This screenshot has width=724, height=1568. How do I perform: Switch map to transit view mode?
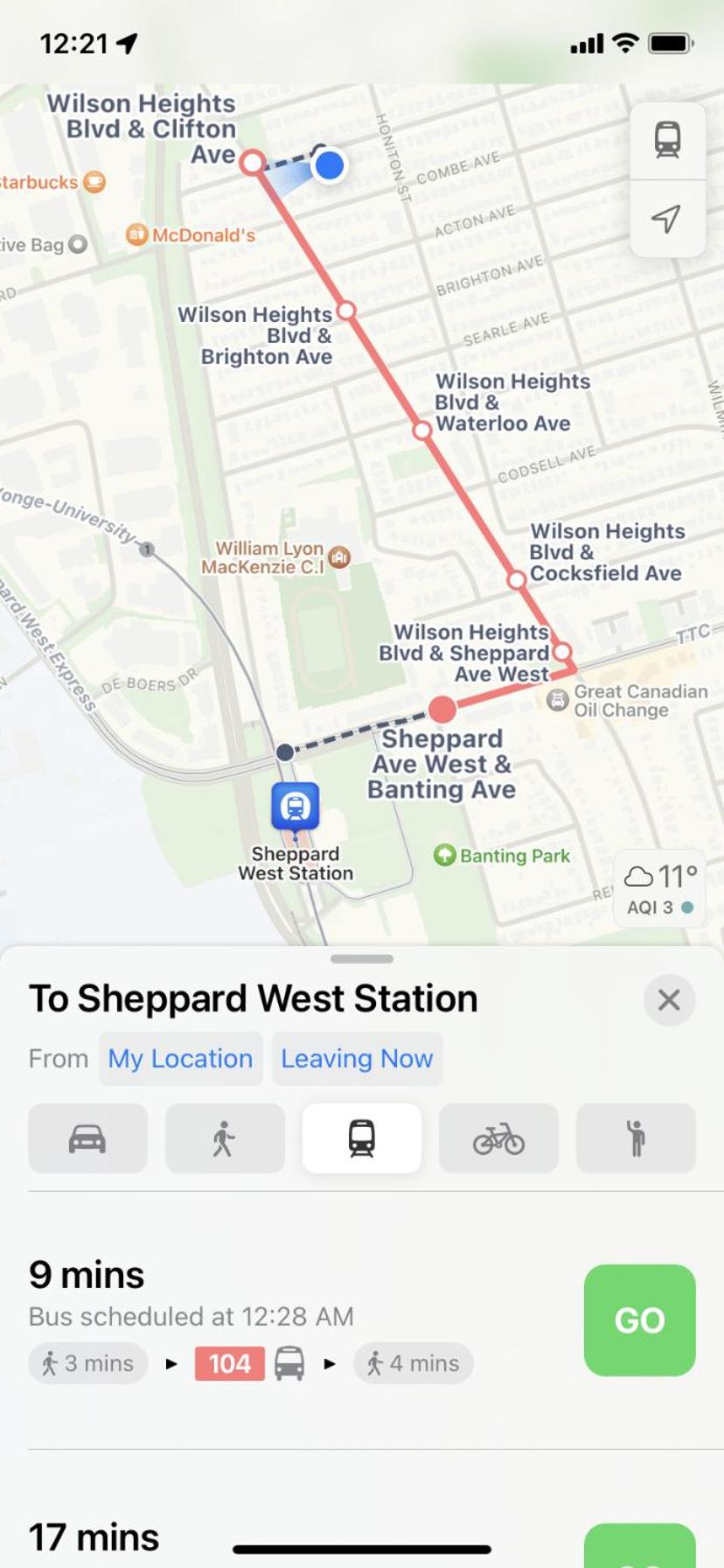667,140
